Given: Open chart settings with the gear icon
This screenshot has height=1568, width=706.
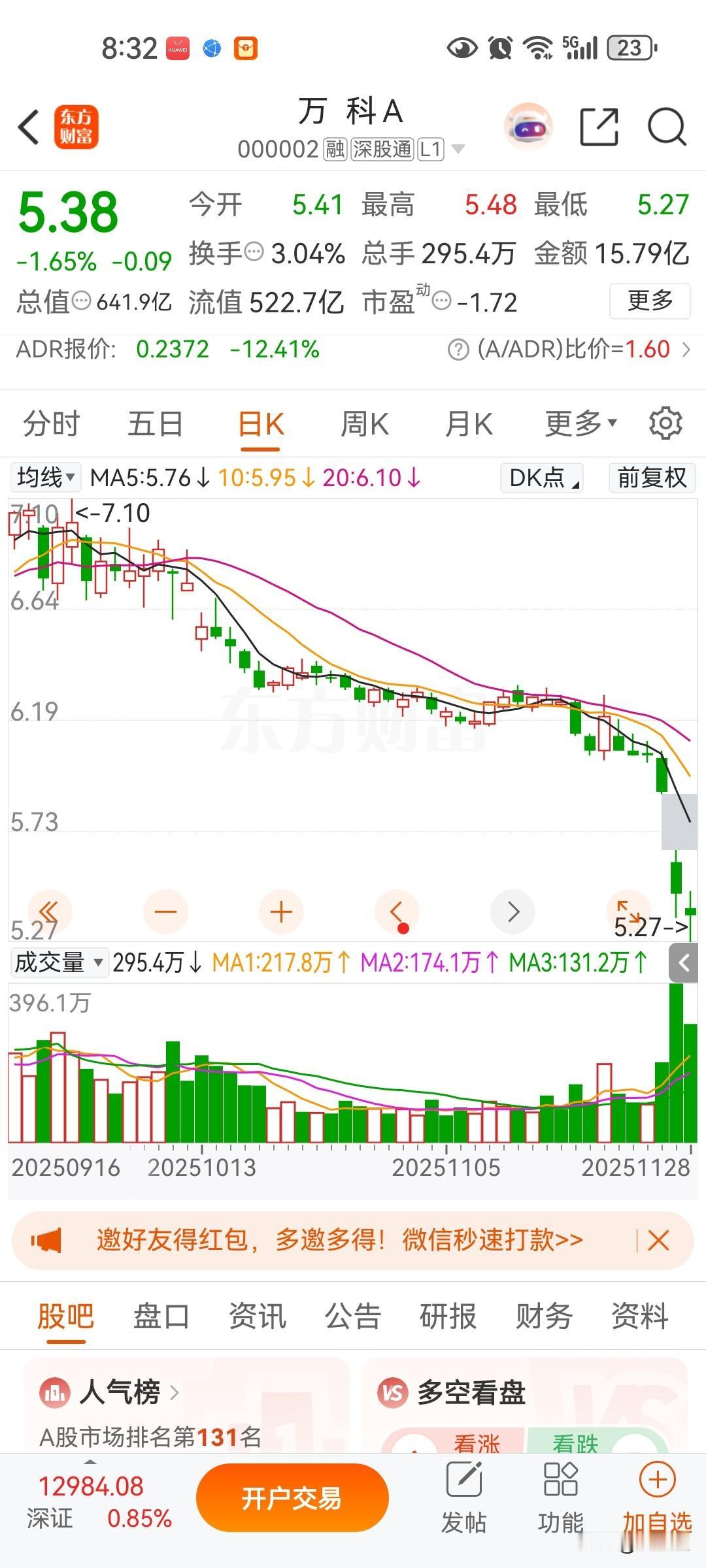Looking at the screenshot, I should [666, 423].
